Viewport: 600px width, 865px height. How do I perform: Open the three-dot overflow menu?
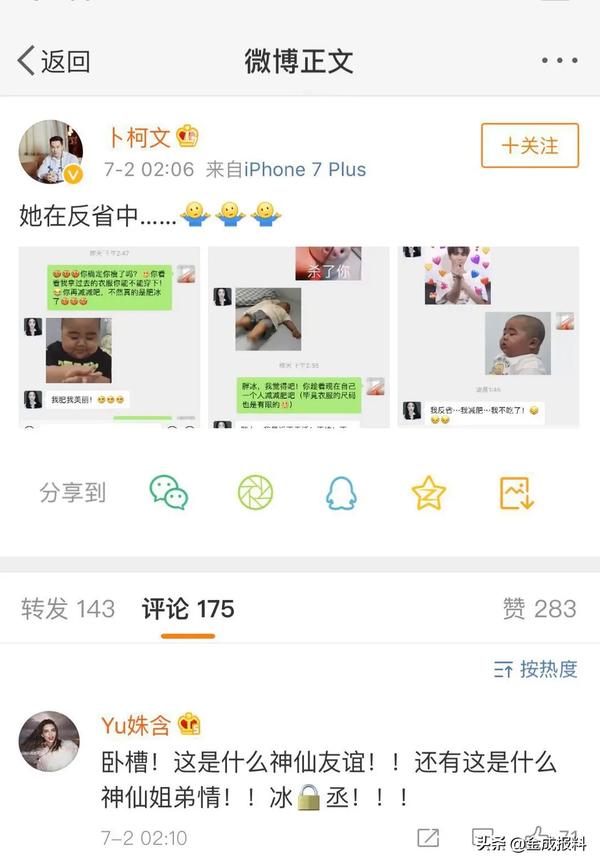click(x=558, y=61)
